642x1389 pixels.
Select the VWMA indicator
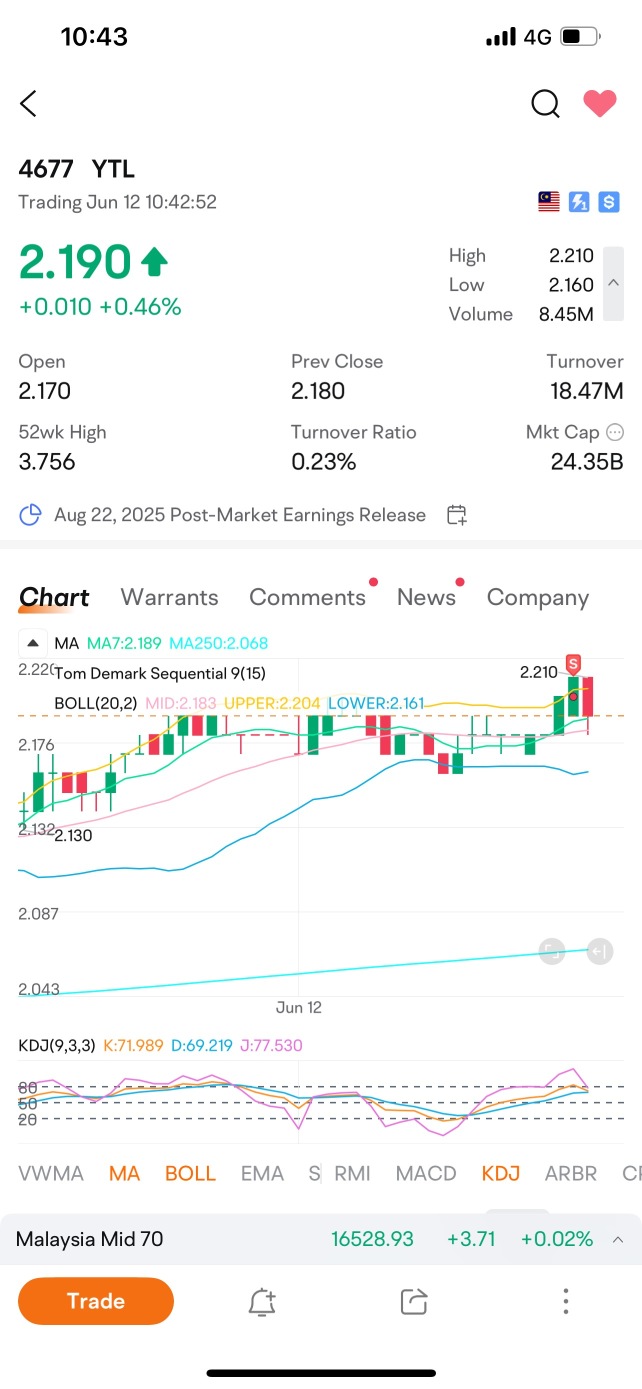(51, 1173)
